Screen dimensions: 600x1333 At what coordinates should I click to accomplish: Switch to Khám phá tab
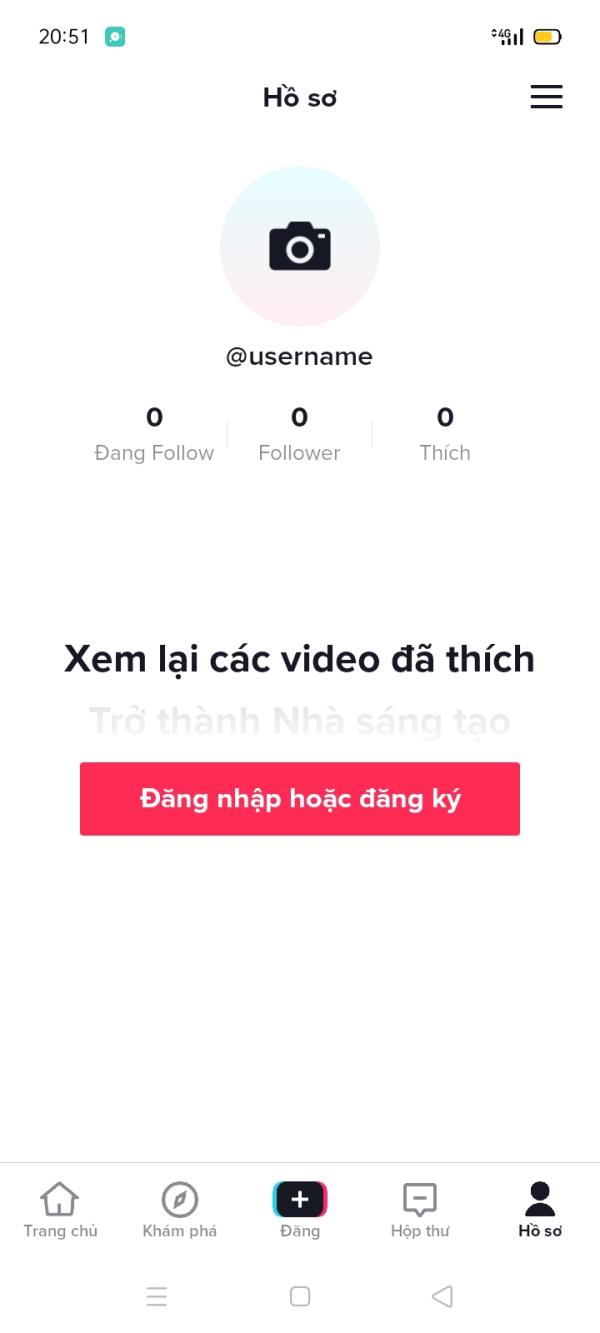coord(180,1210)
